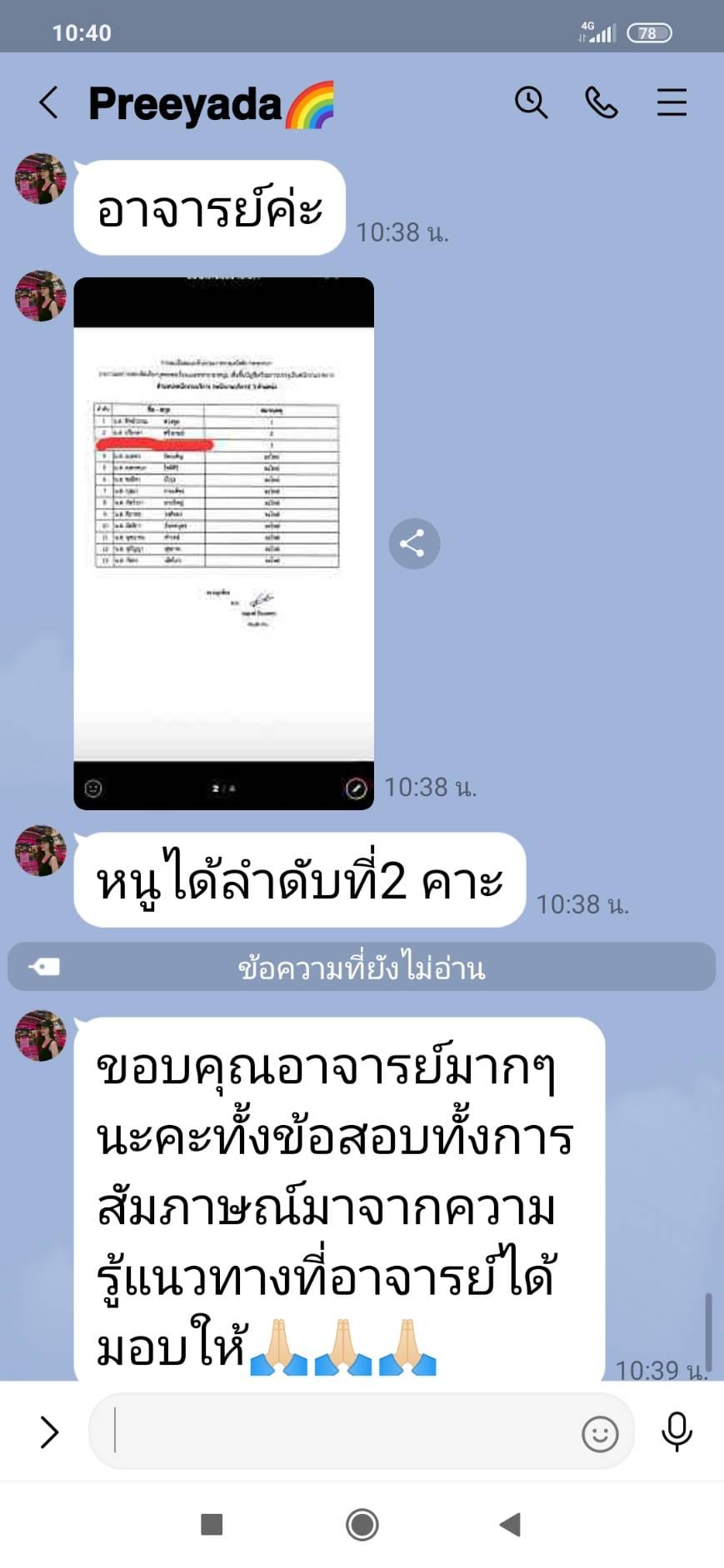Open the chat menu options
Screen dimensions: 724x1568
click(x=671, y=102)
